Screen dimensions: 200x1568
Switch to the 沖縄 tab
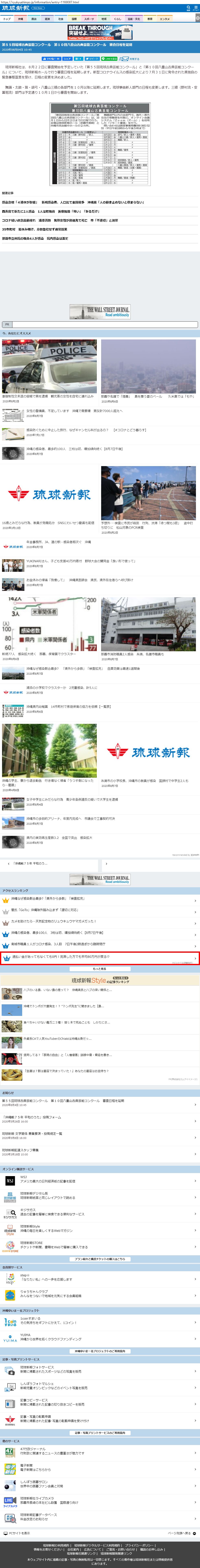pyautogui.click(x=20, y=19)
